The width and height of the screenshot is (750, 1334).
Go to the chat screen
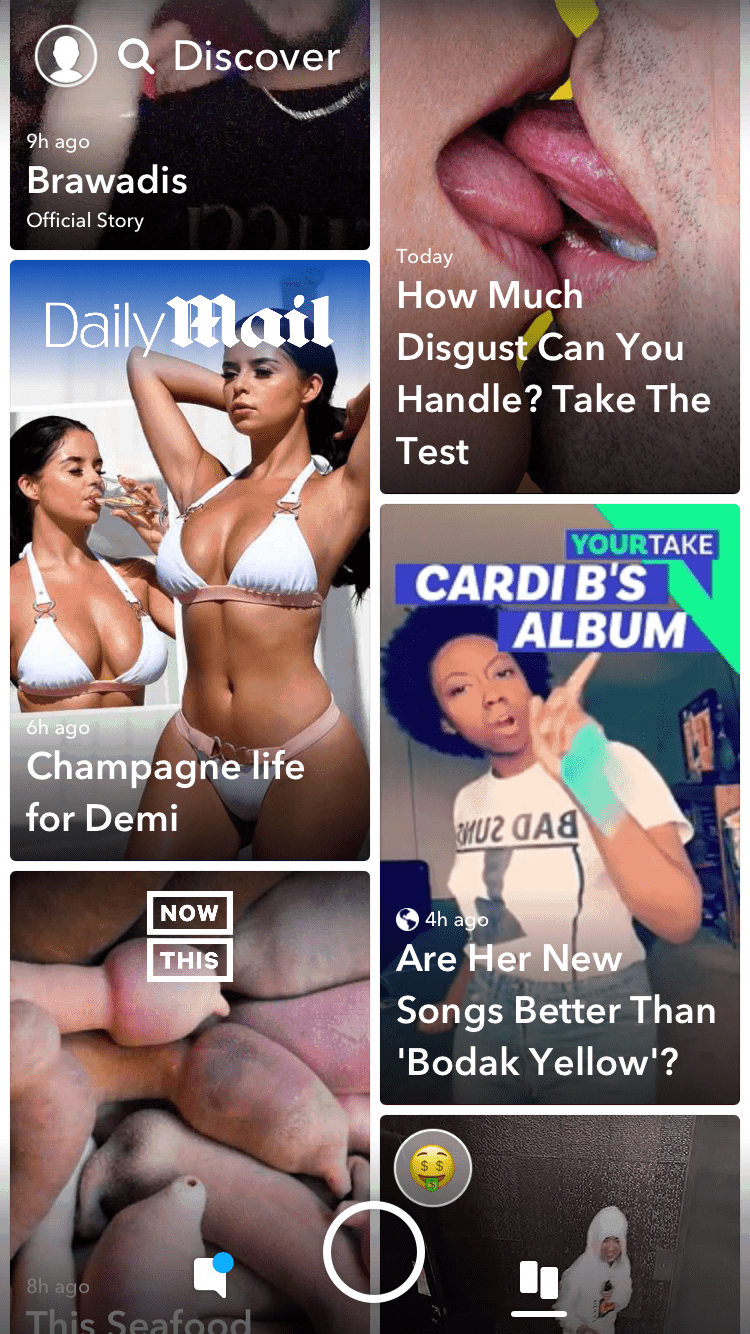(212, 1277)
